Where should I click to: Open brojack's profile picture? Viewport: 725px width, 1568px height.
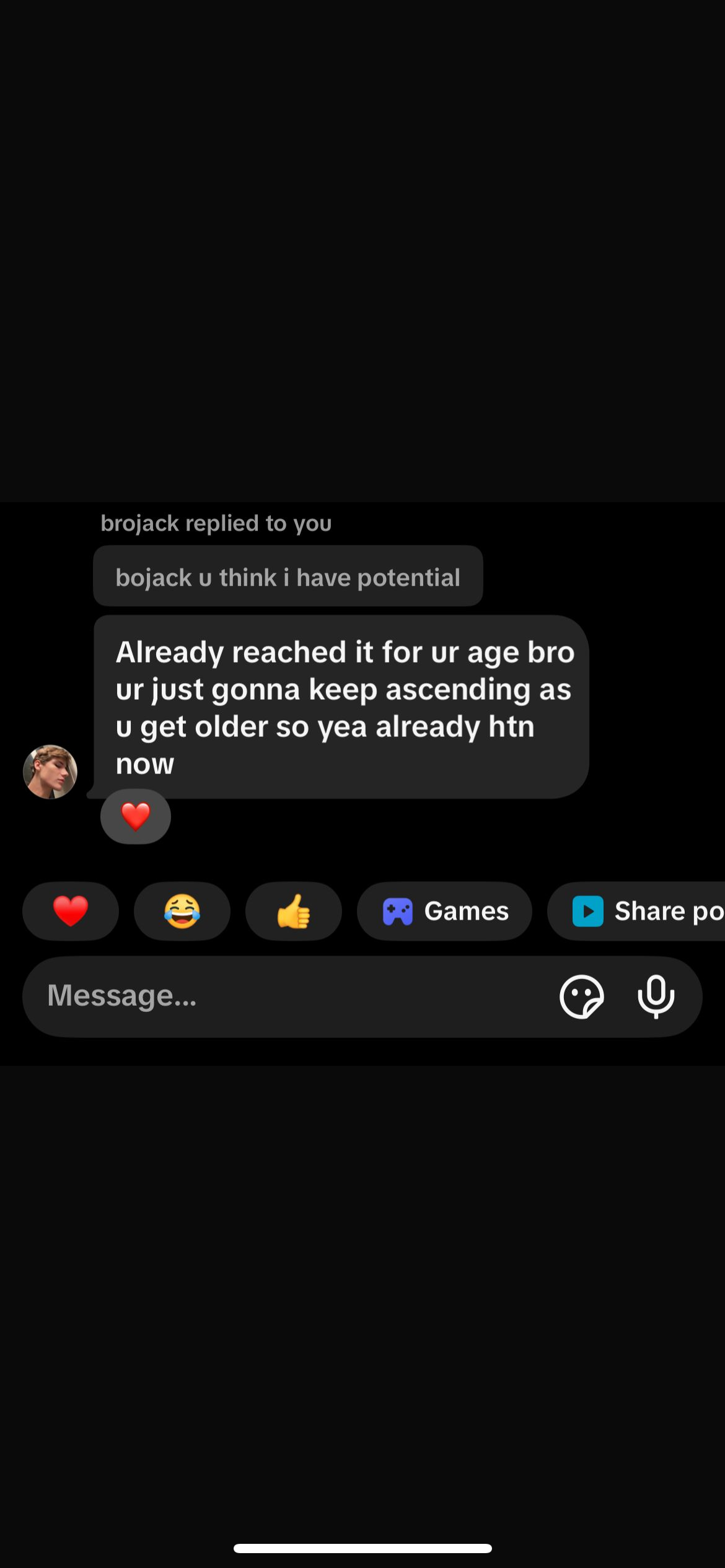[x=50, y=772]
